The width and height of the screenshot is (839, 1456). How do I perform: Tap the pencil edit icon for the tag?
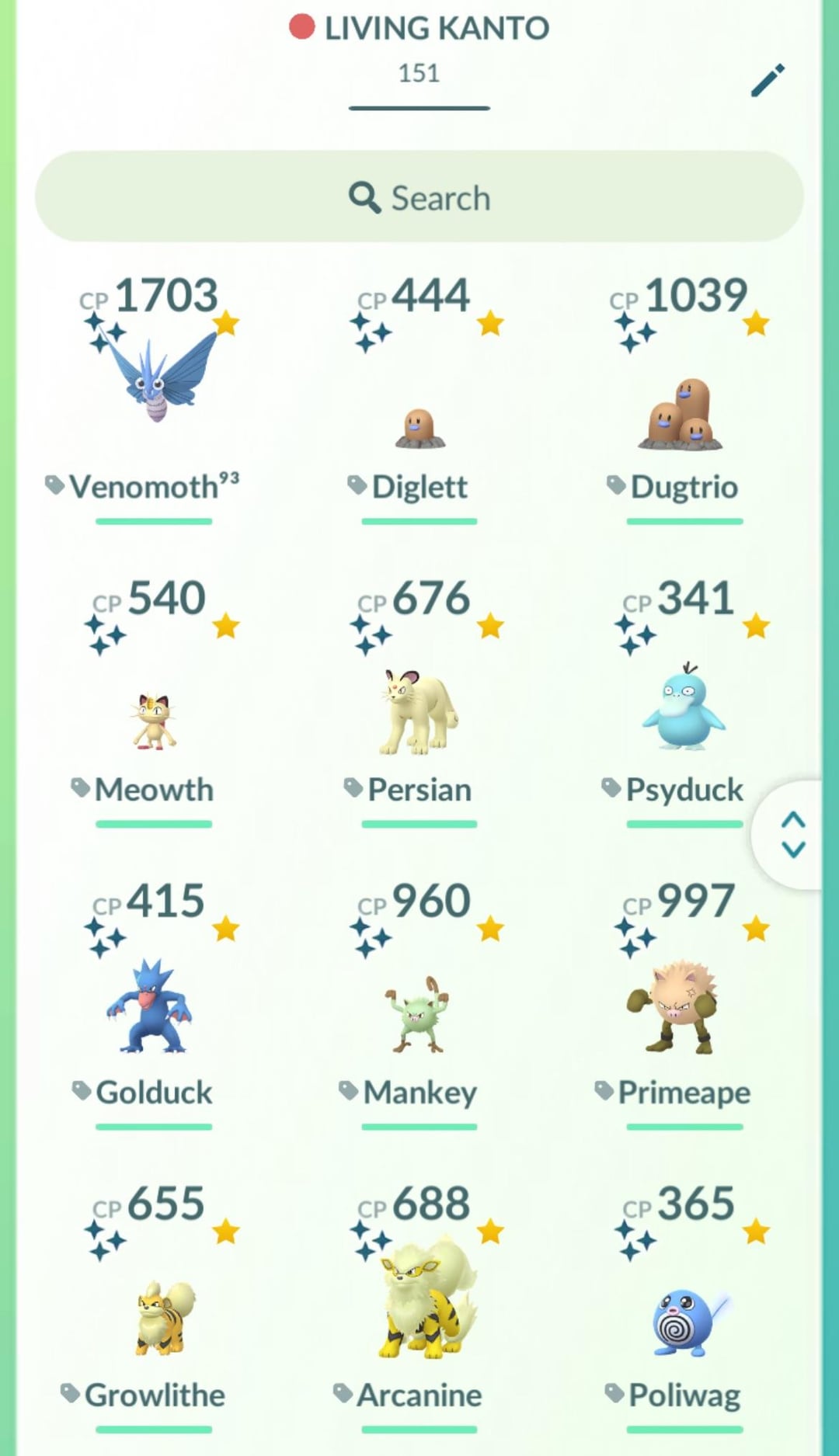(768, 81)
